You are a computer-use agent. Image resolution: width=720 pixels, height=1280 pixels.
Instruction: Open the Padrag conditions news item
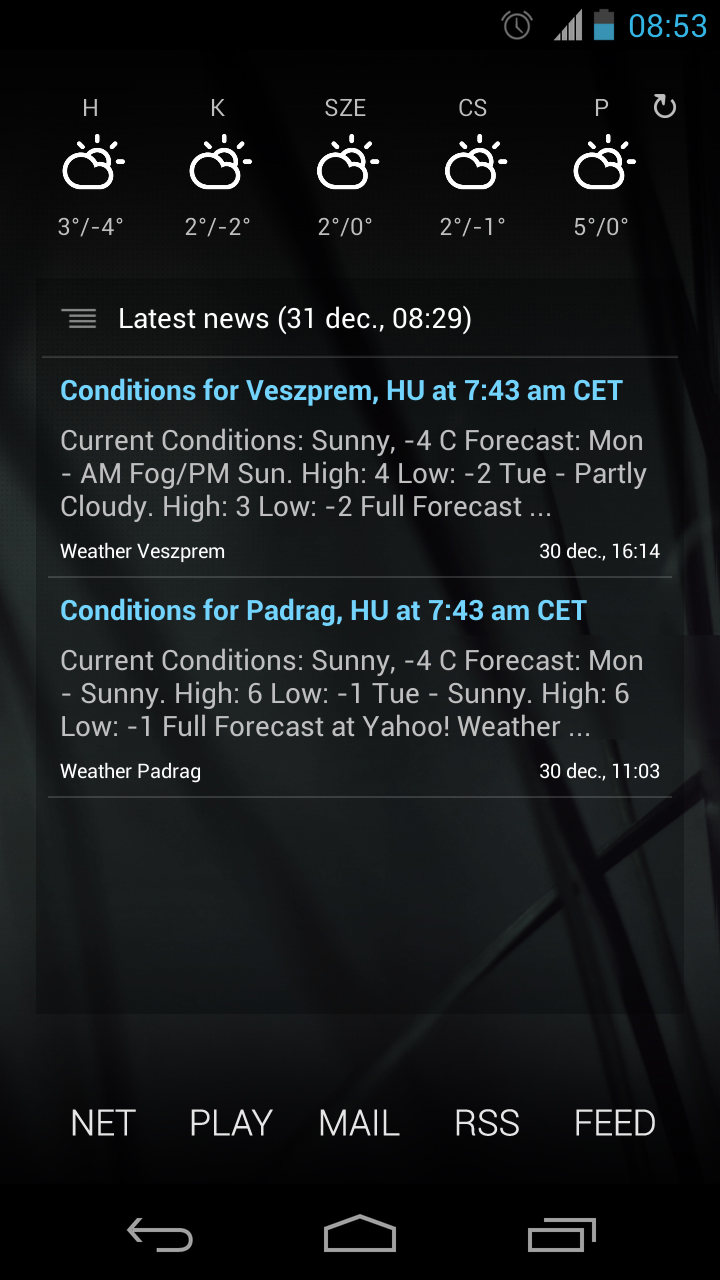[x=323, y=611]
